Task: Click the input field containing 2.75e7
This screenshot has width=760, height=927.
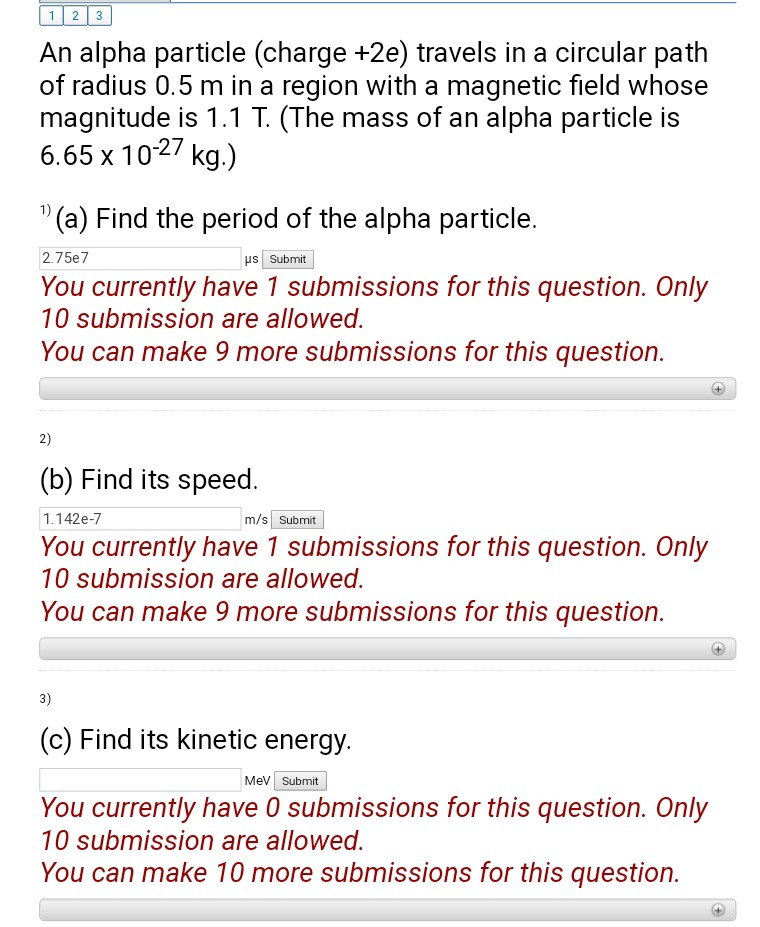Action: (x=140, y=258)
